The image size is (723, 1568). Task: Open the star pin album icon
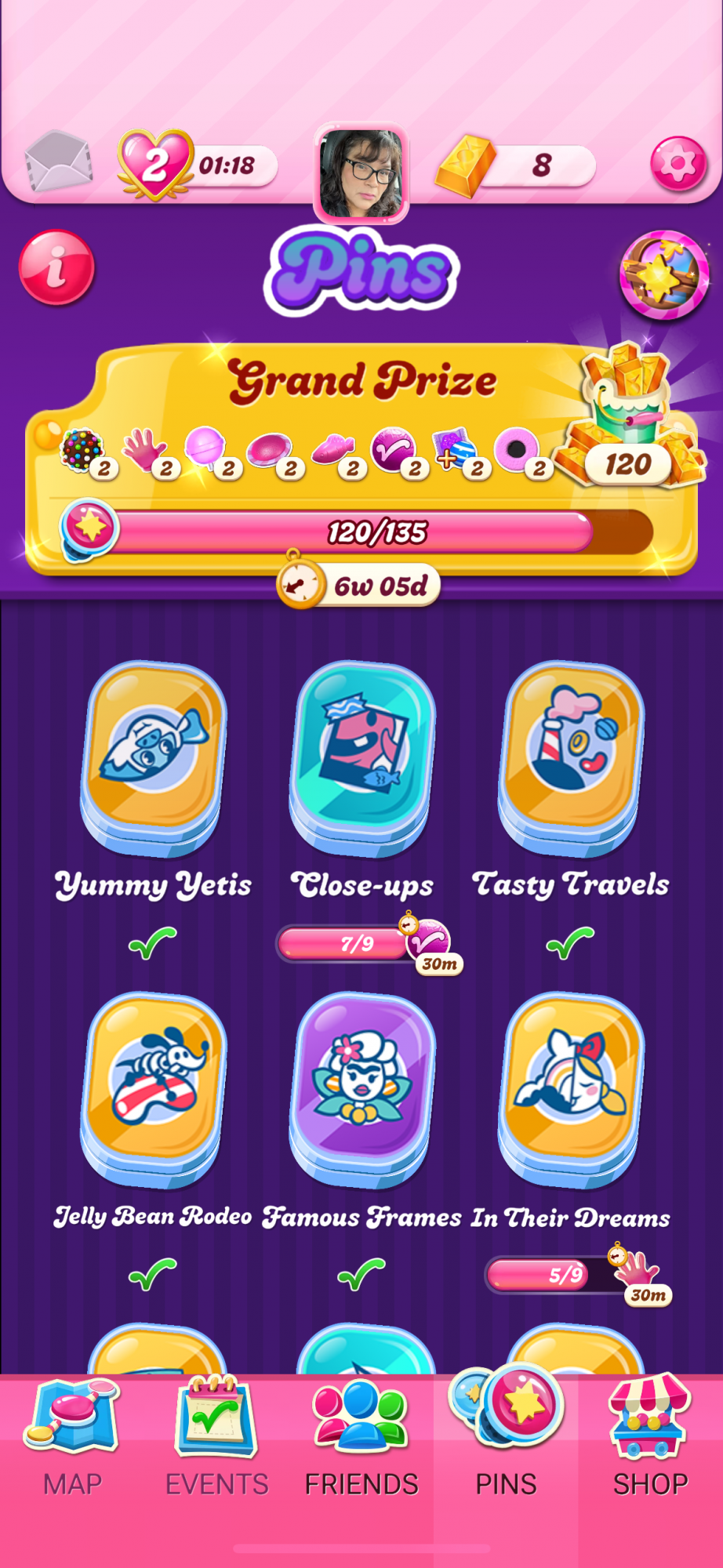663,275
